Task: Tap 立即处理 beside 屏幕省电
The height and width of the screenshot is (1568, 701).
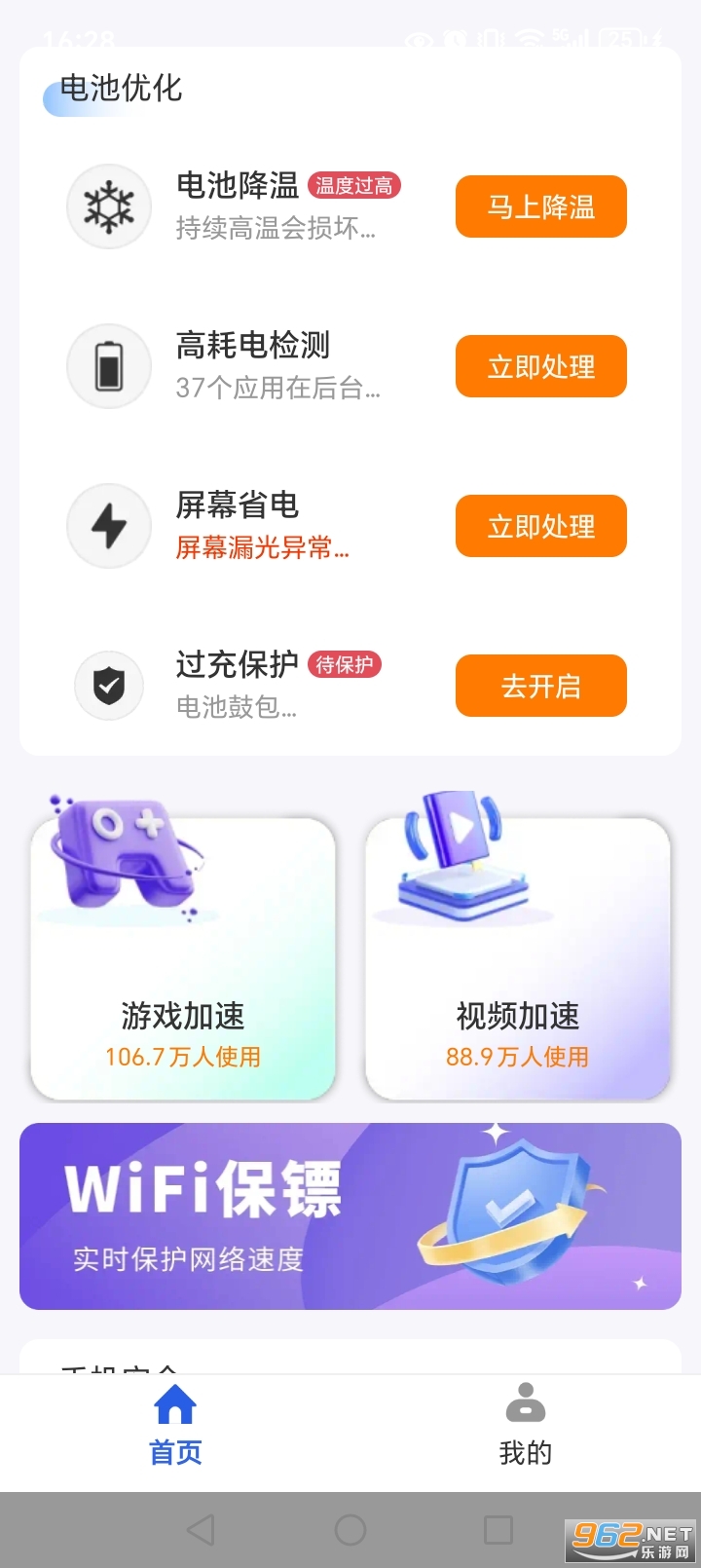Action: tap(540, 526)
